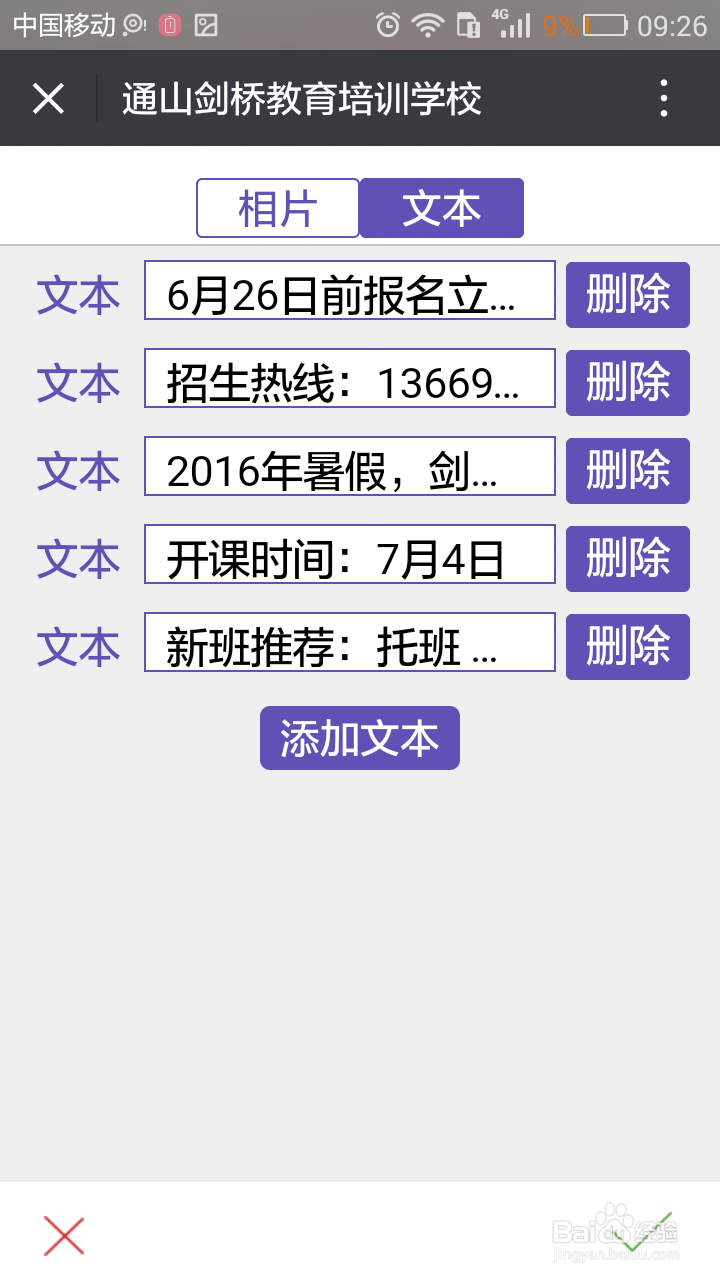The width and height of the screenshot is (720, 1280).
Task: Delete the 开课时间：7月4日 entry
Action: (x=627, y=558)
